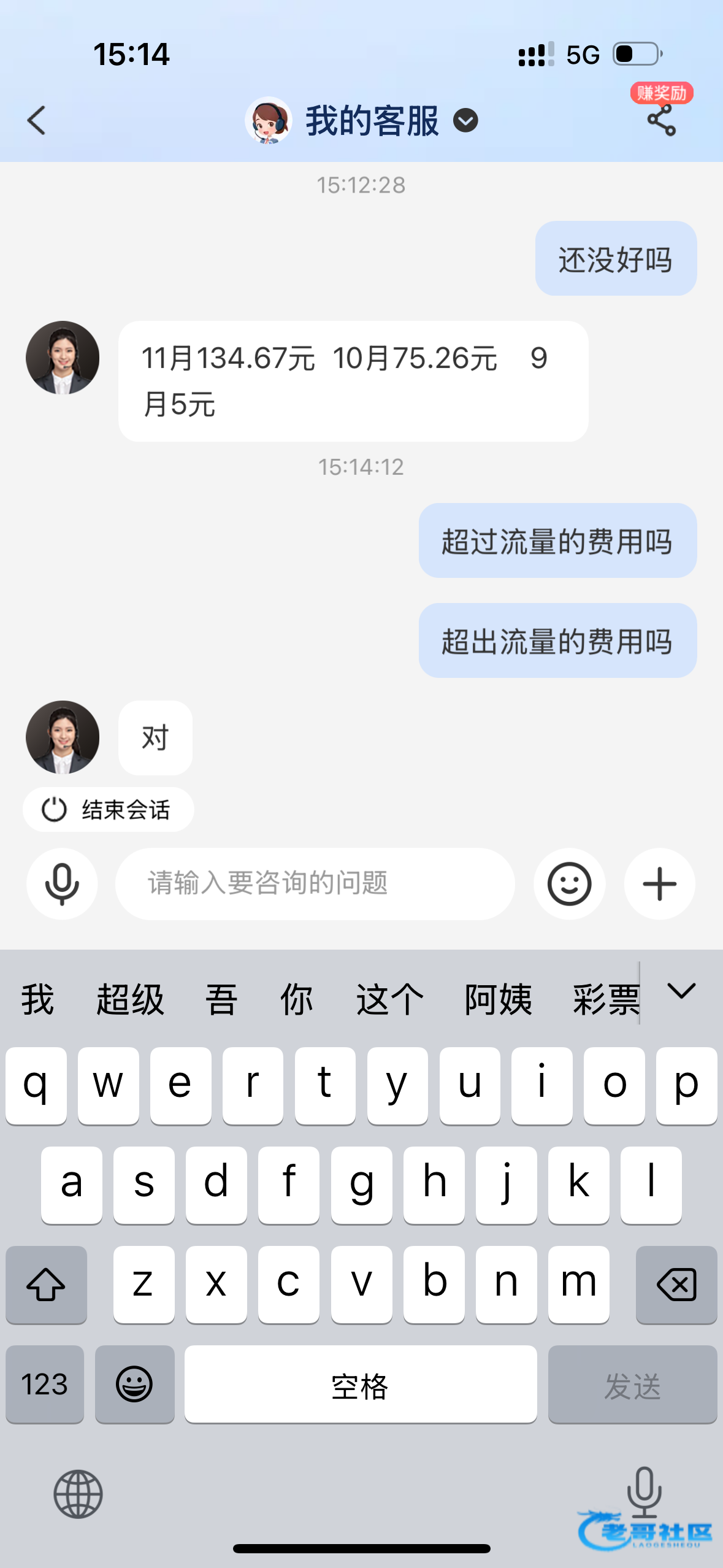The height and width of the screenshot is (1568, 723).
Task: Start keyboard dictation with the microphone
Action: pos(644,1491)
